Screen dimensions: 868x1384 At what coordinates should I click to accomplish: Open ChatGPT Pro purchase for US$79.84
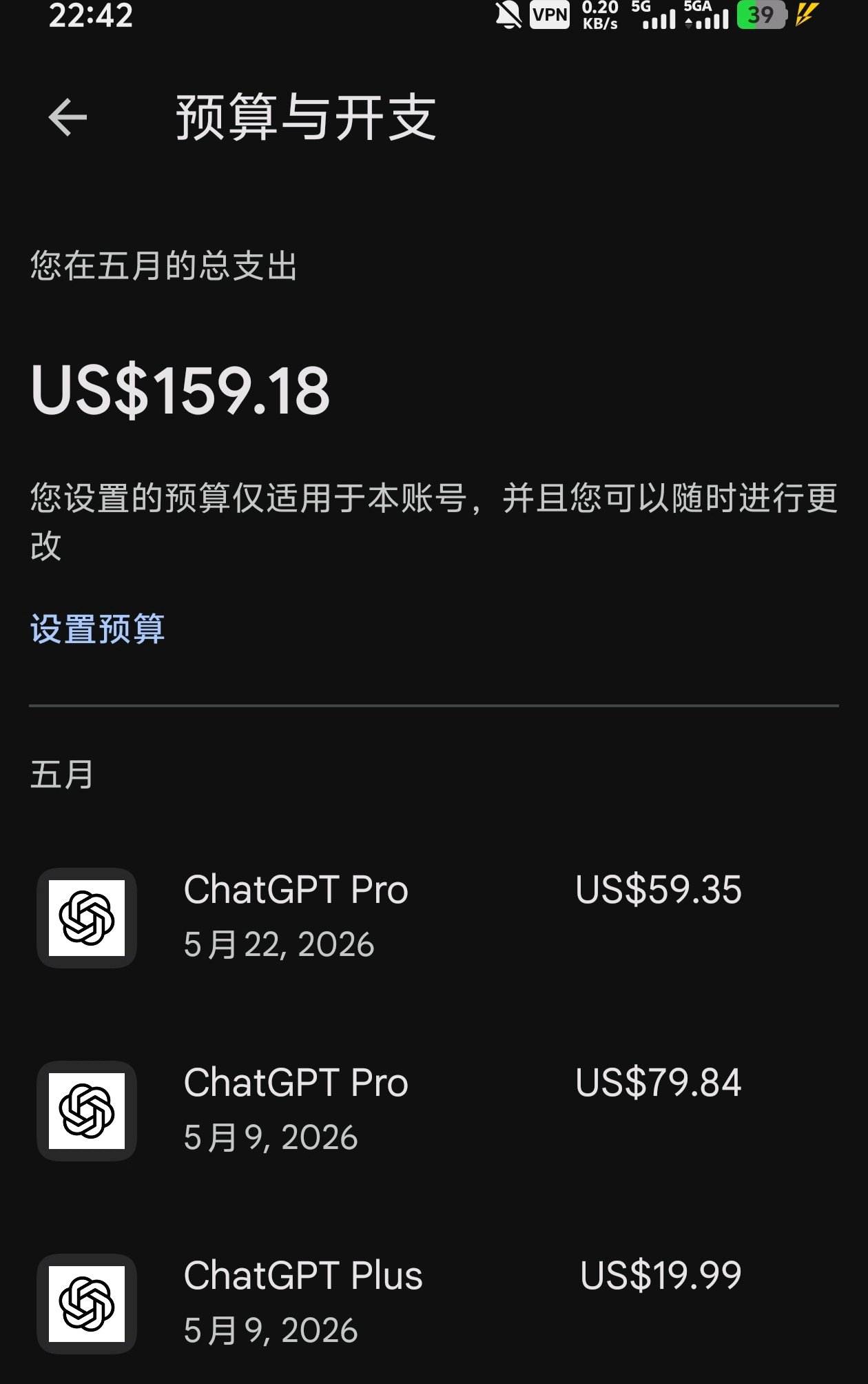[434, 1110]
